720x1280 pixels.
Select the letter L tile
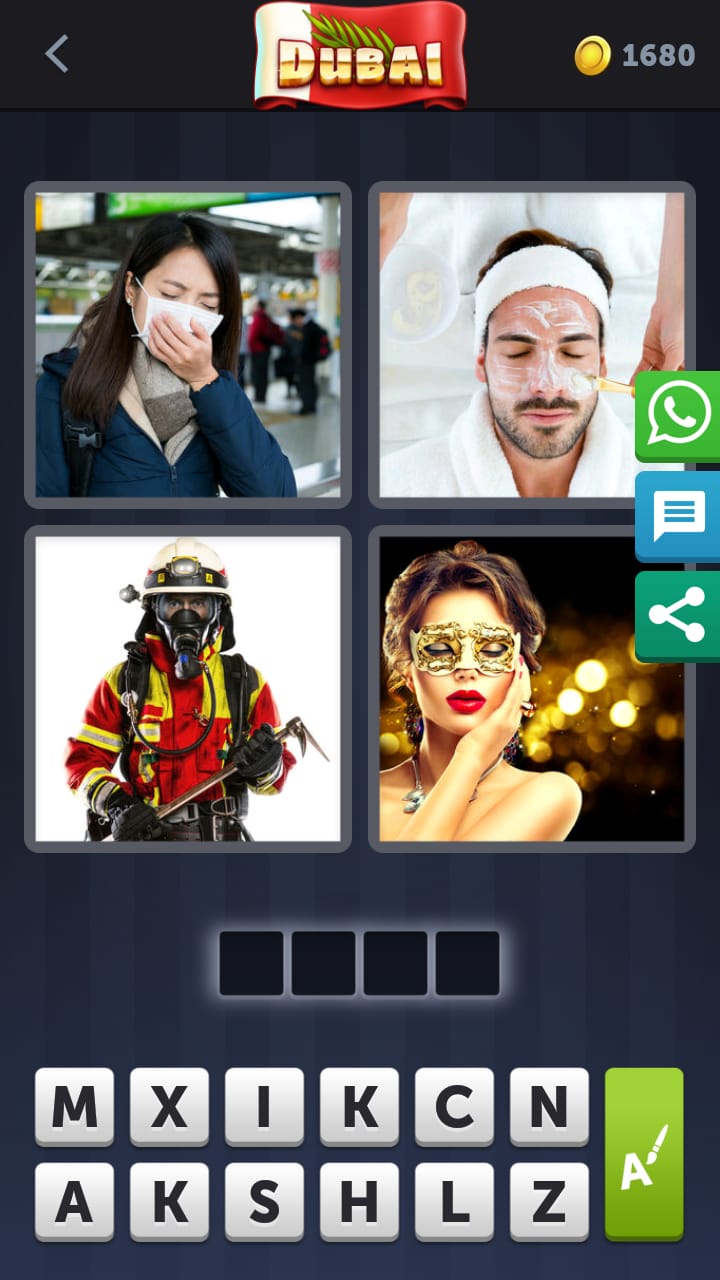(x=454, y=1202)
